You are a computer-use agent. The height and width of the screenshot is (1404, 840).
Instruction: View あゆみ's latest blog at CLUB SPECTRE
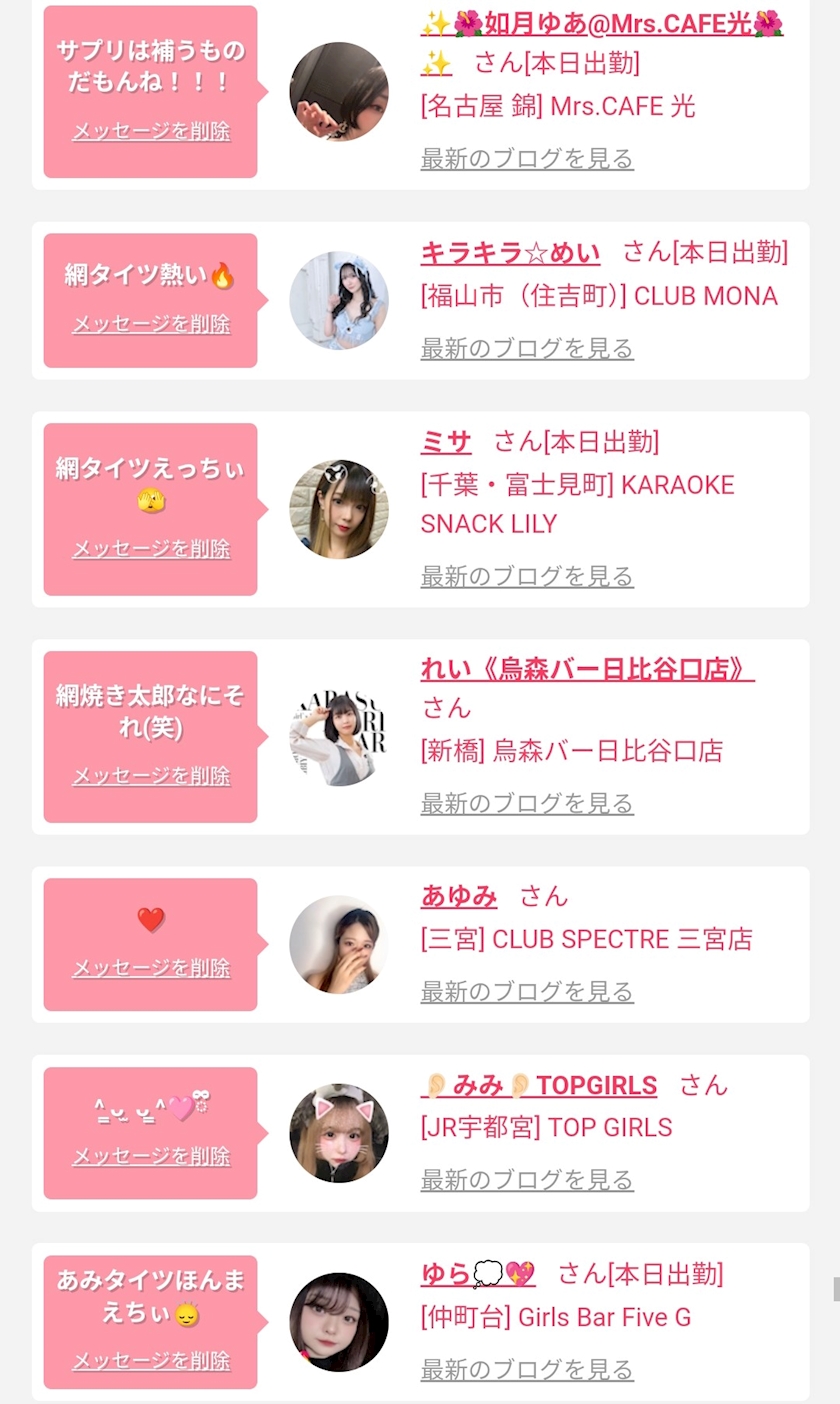tap(527, 991)
